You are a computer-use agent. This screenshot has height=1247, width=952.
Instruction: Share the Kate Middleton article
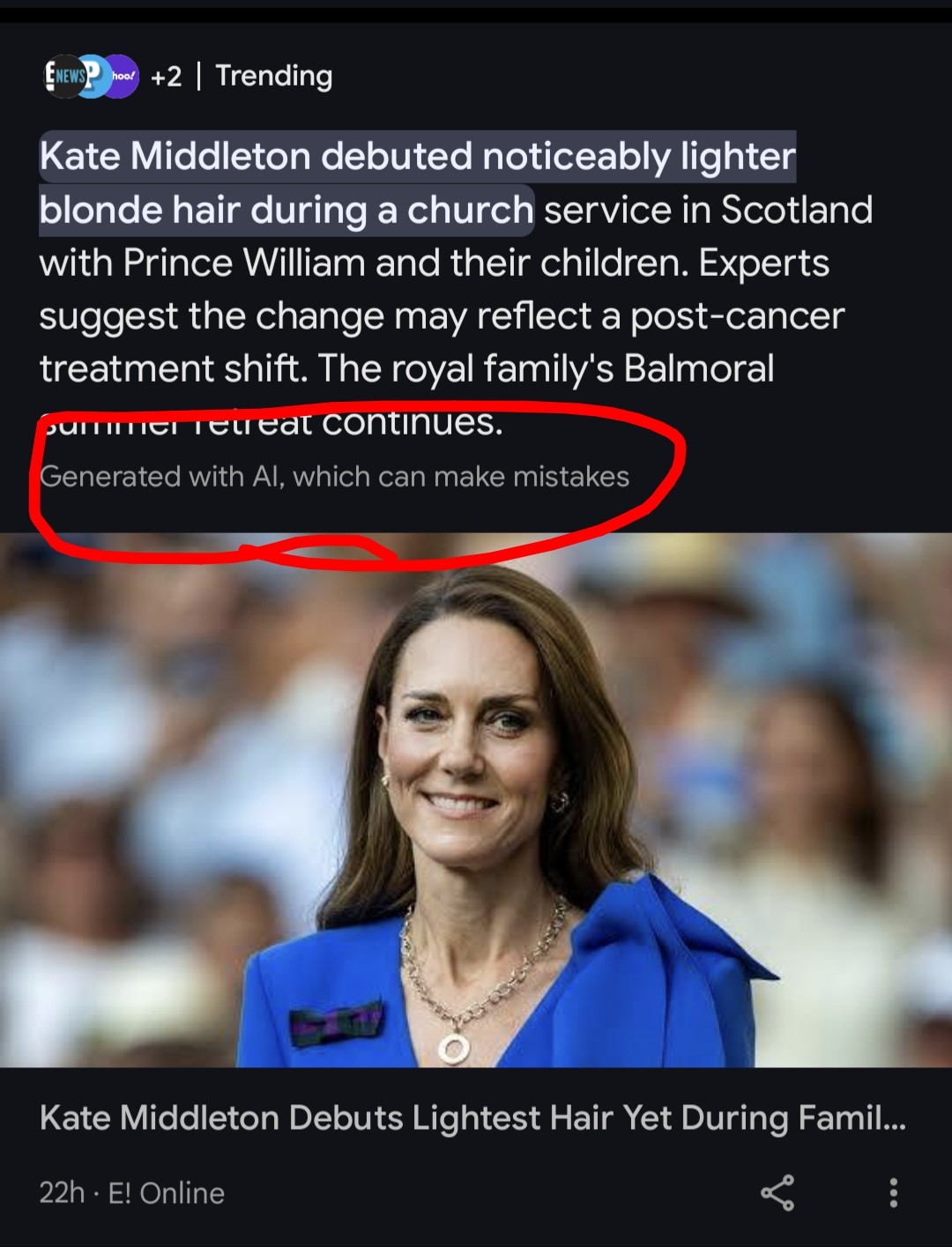[777, 1192]
